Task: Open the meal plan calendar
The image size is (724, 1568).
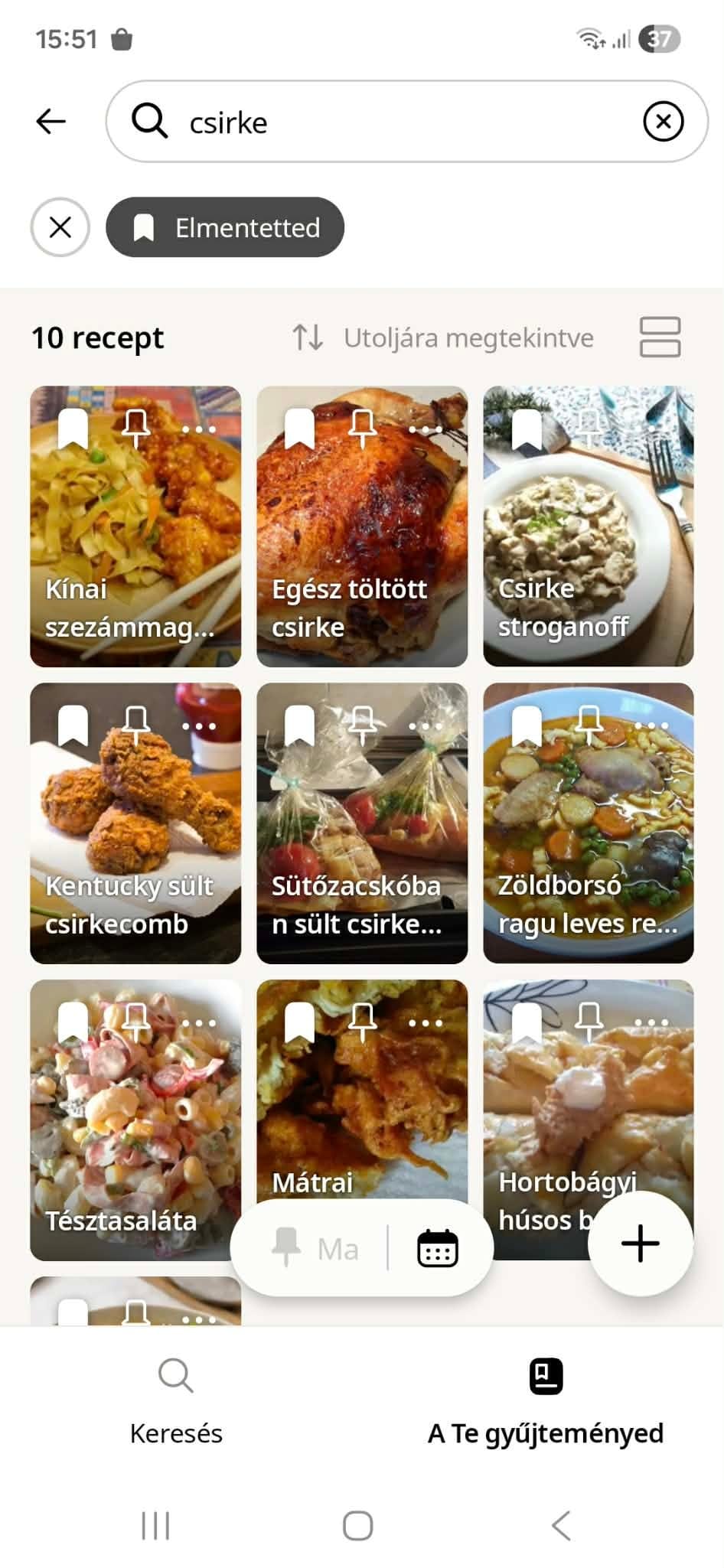Action: tap(438, 1248)
